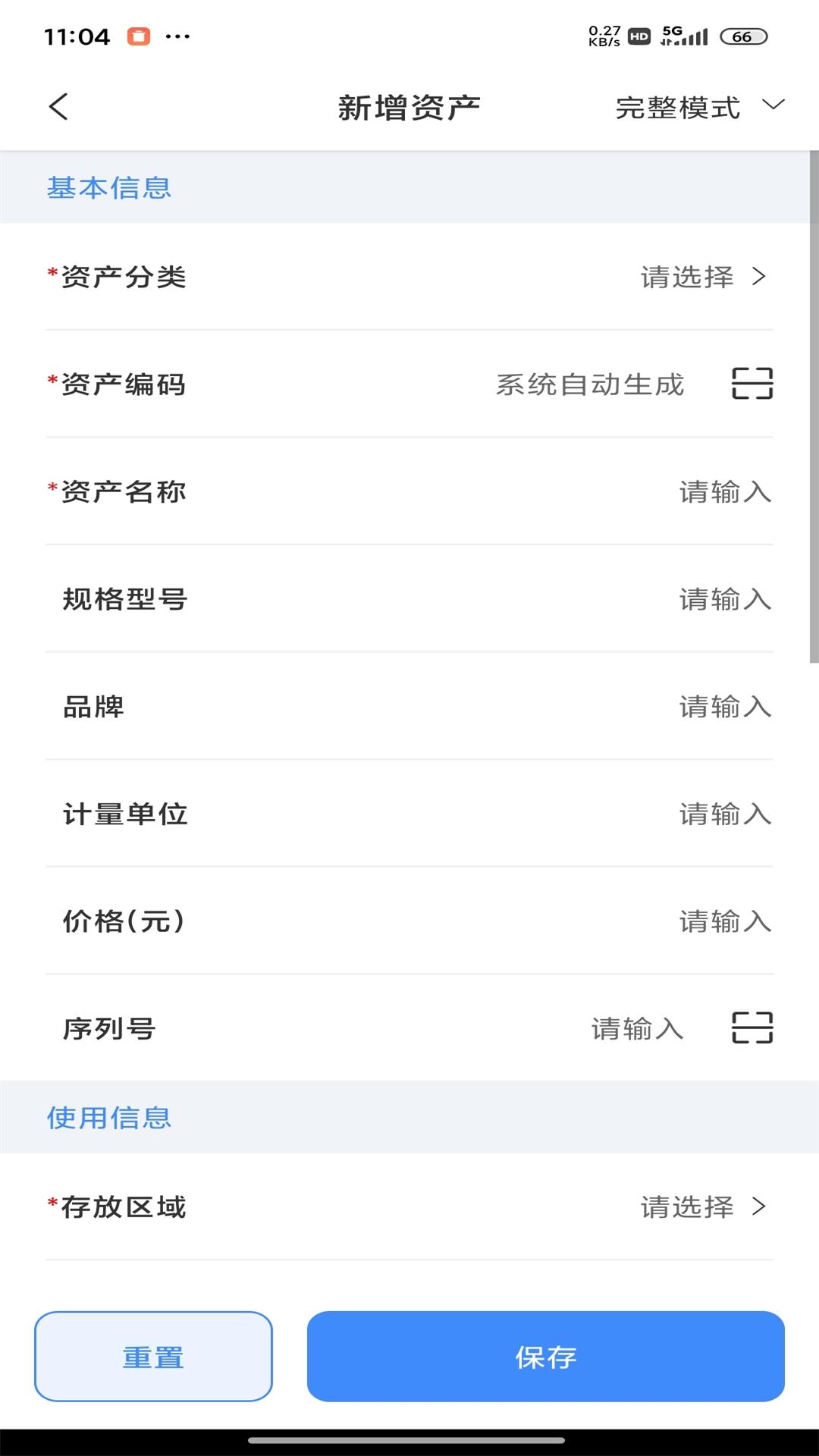
Task: Click the 价格(元) input field
Action: 724,923
